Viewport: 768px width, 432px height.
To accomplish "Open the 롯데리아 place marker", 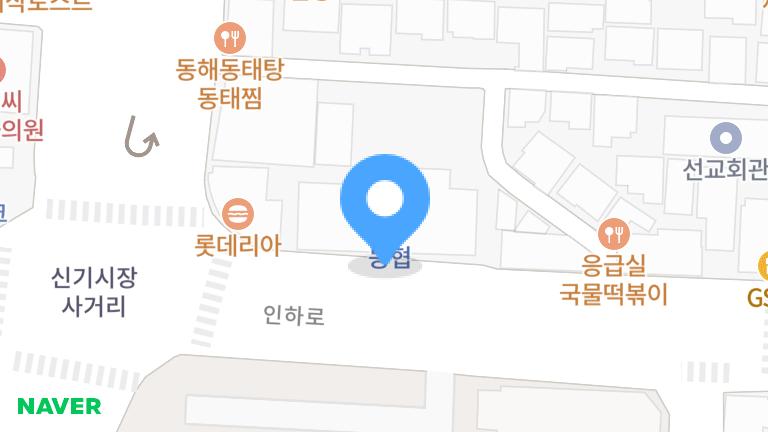I will [x=238, y=214].
